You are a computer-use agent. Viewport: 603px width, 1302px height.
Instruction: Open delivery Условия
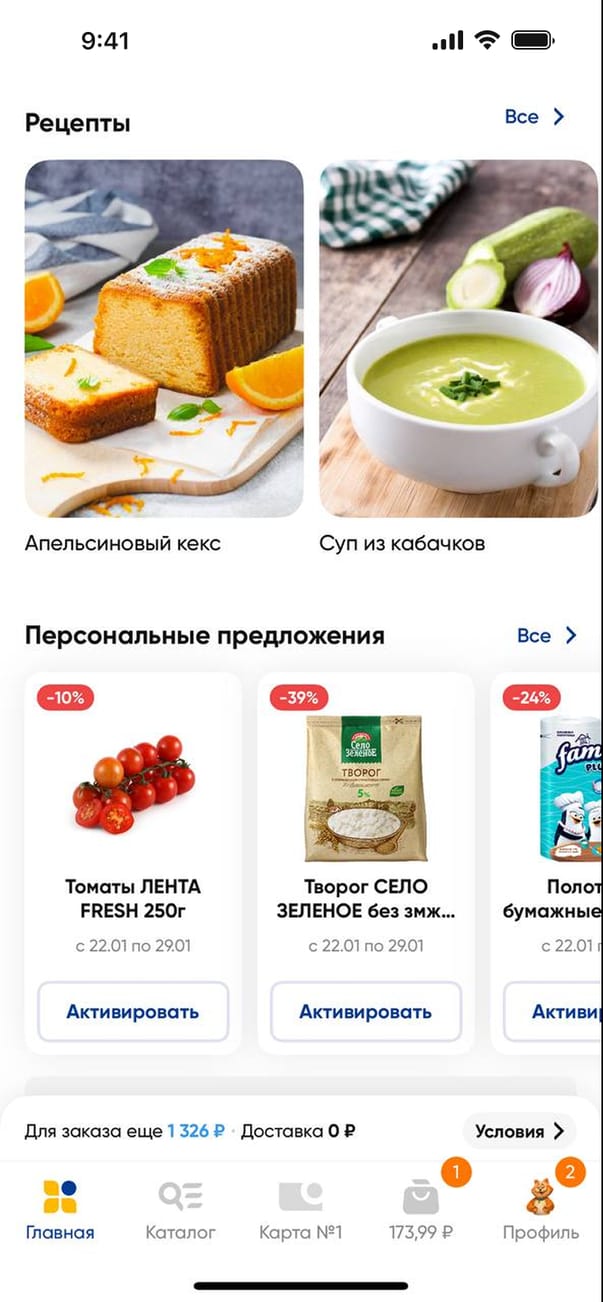[519, 1132]
